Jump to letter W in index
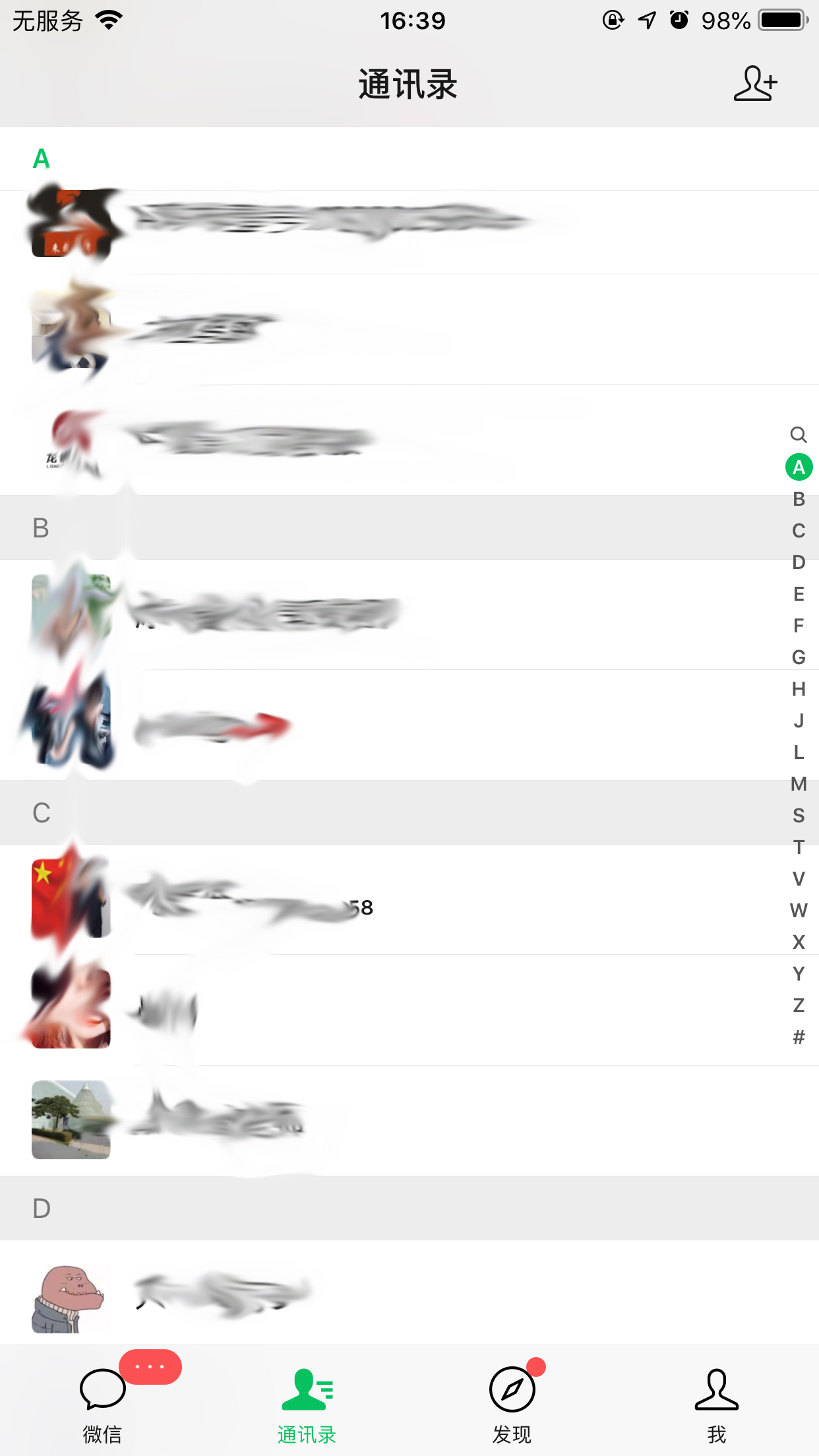Viewport: 819px width, 1456px height. (x=799, y=911)
